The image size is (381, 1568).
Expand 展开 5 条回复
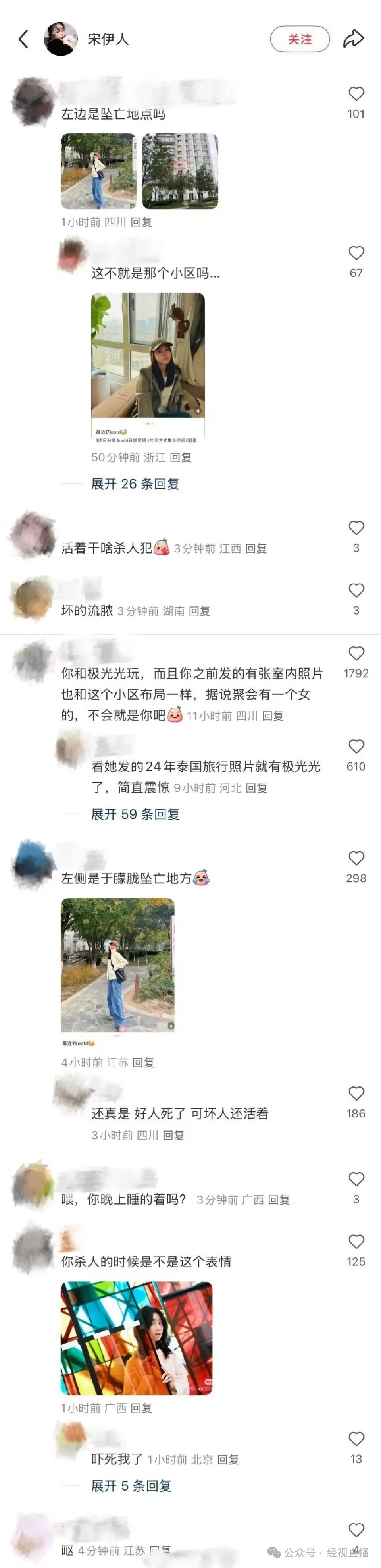pyautogui.click(x=131, y=1486)
